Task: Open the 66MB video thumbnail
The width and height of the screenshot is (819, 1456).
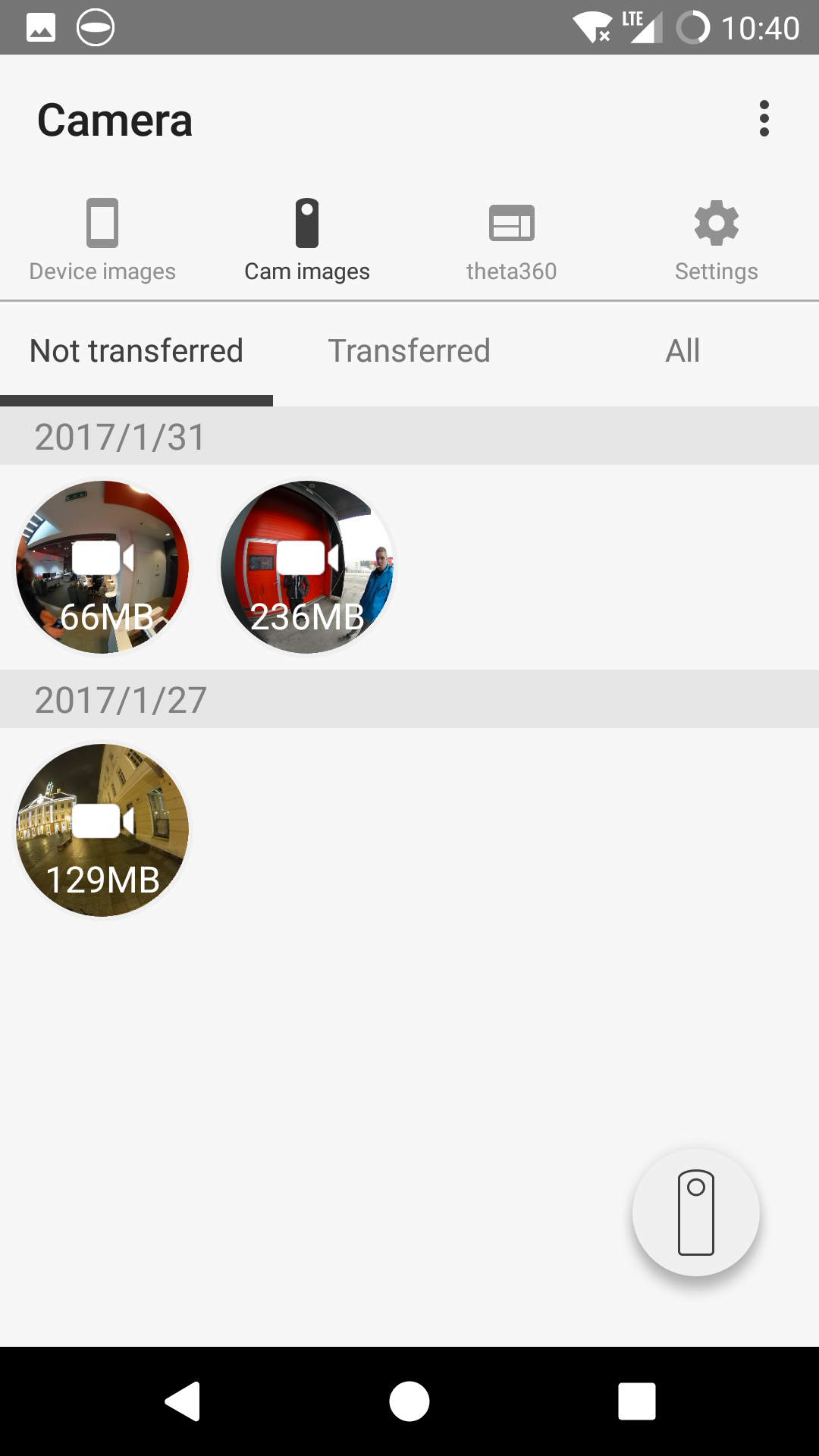Action: click(x=102, y=567)
